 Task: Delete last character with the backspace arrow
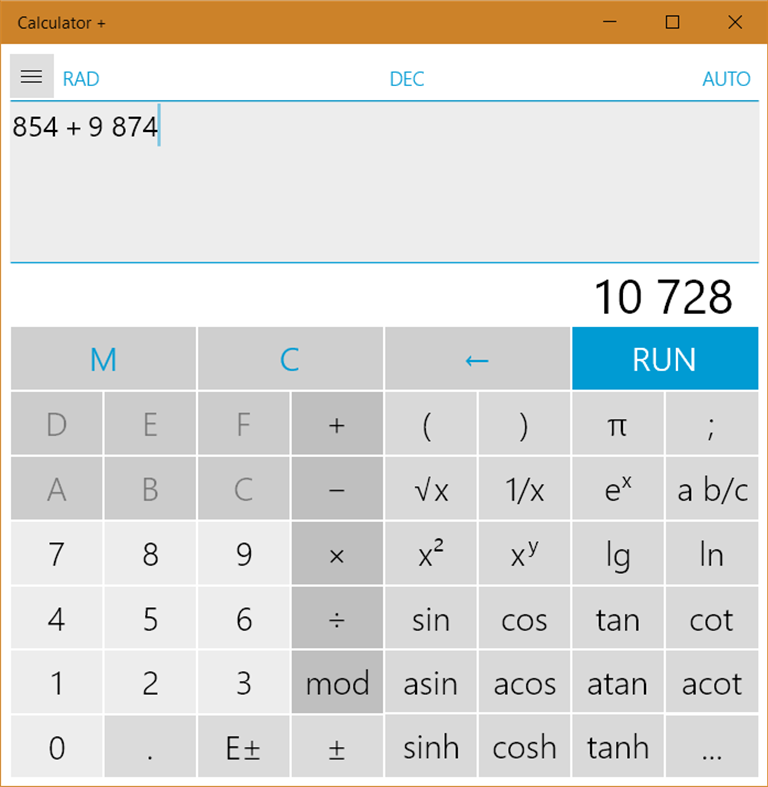tap(477, 359)
